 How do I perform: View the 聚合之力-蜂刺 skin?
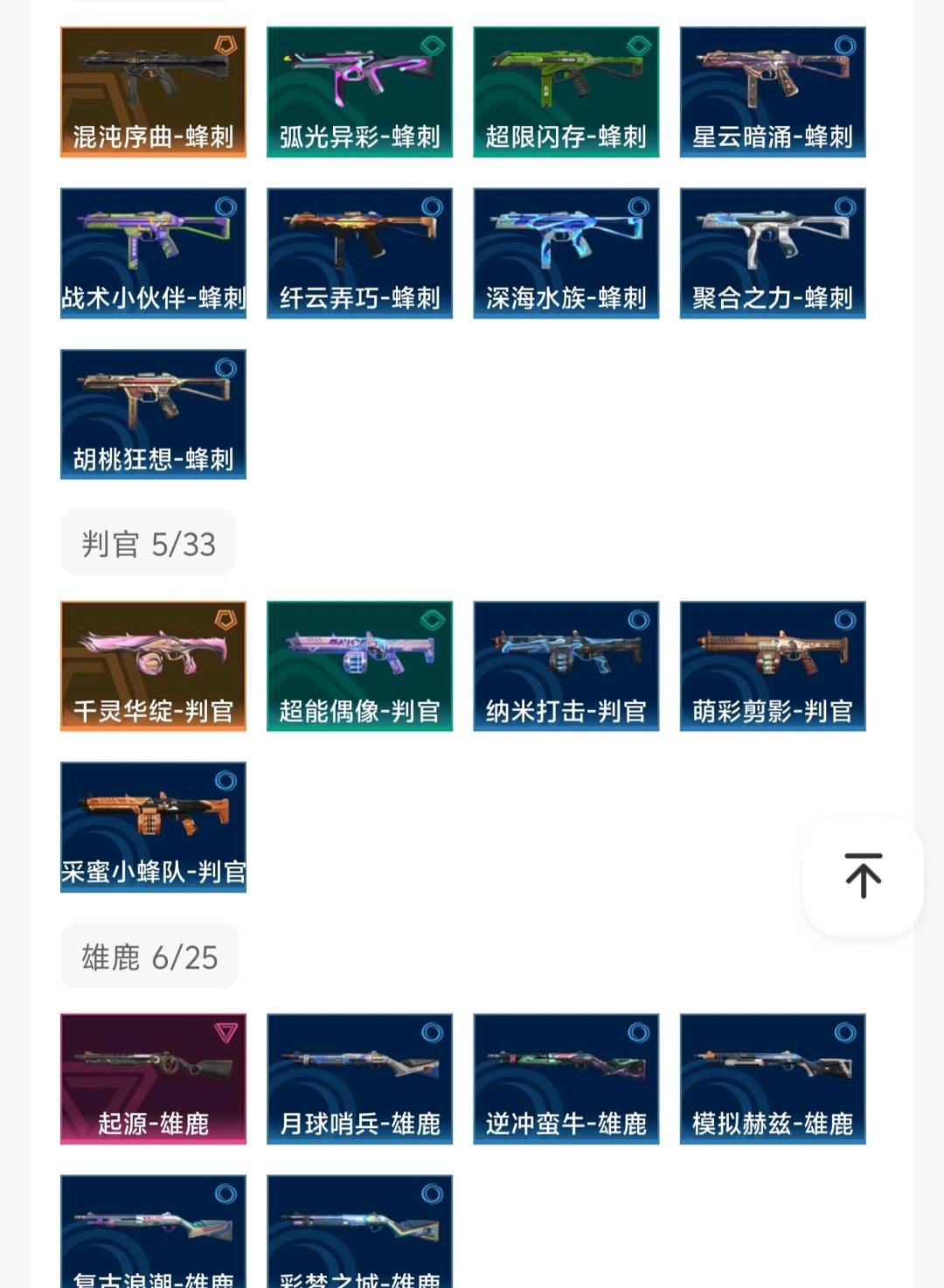[772, 253]
